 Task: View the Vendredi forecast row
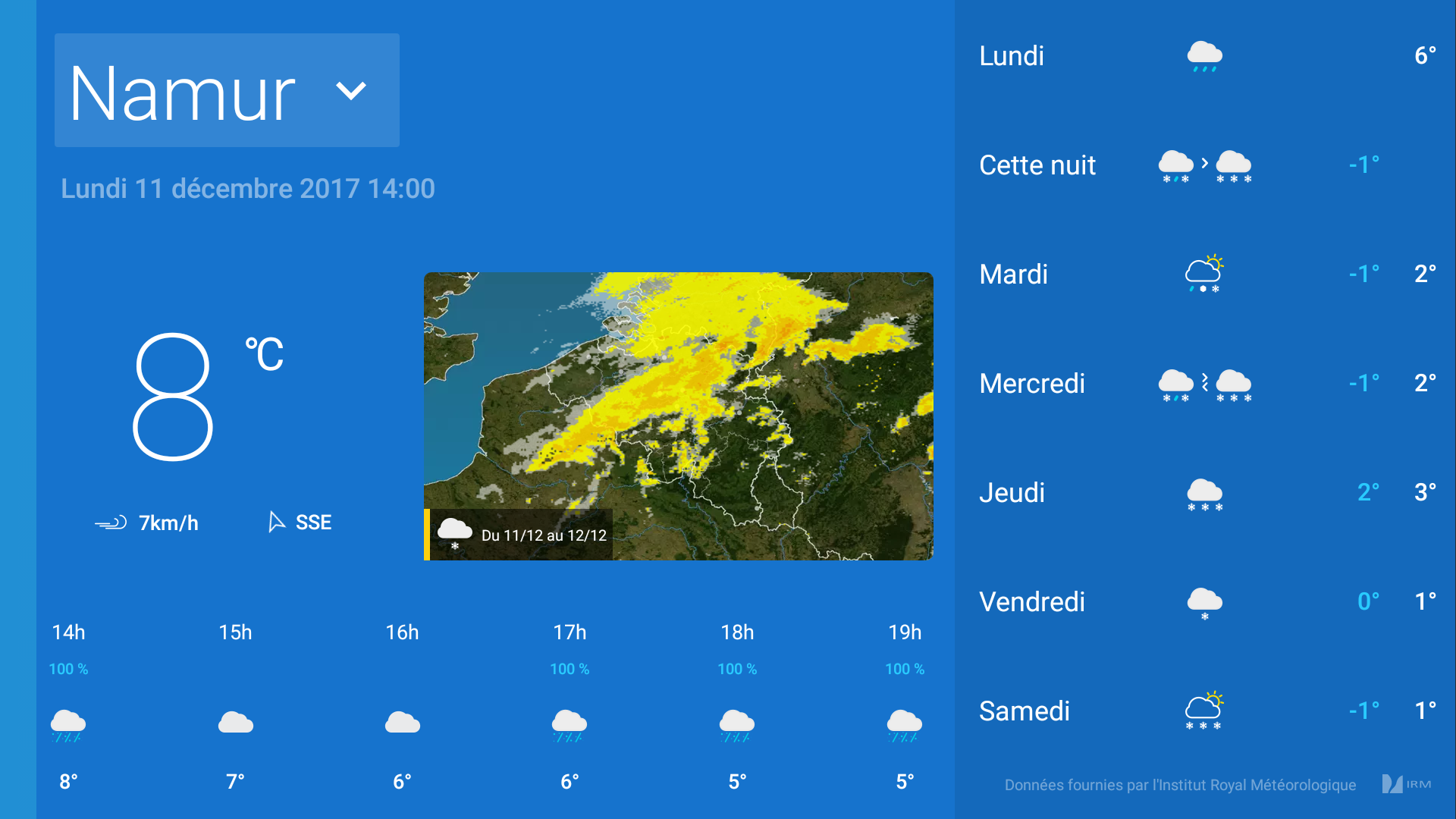1204,601
